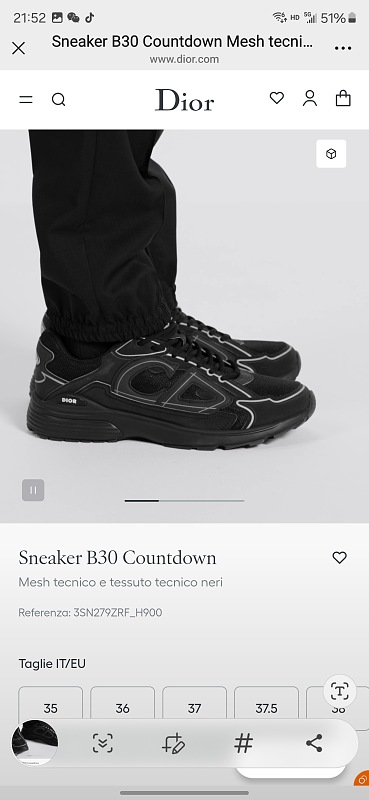The height and width of the screenshot is (800, 369).
Task: Open the 3D view of the sneaker
Action: [331, 154]
